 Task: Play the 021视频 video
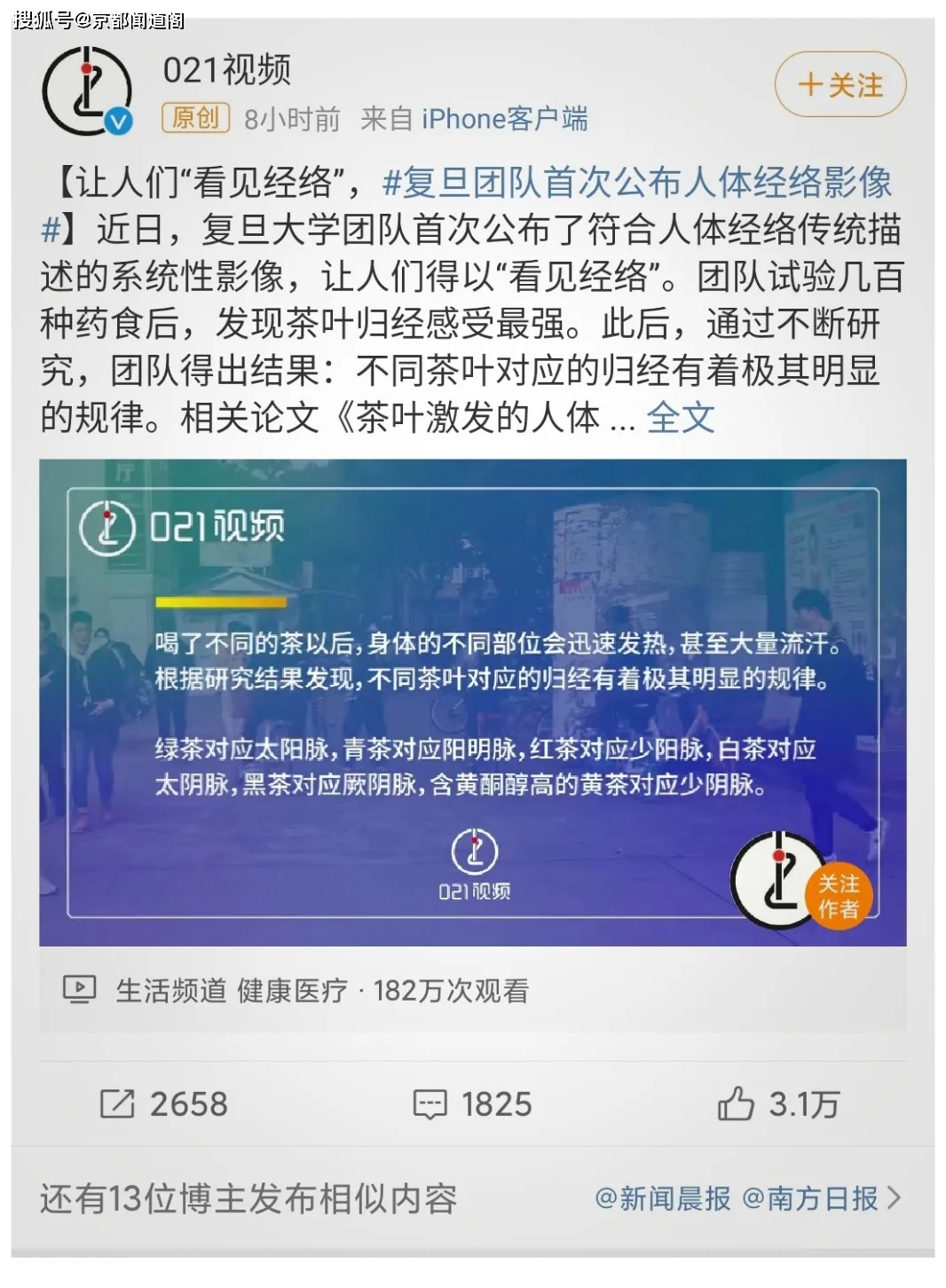pos(472,701)
